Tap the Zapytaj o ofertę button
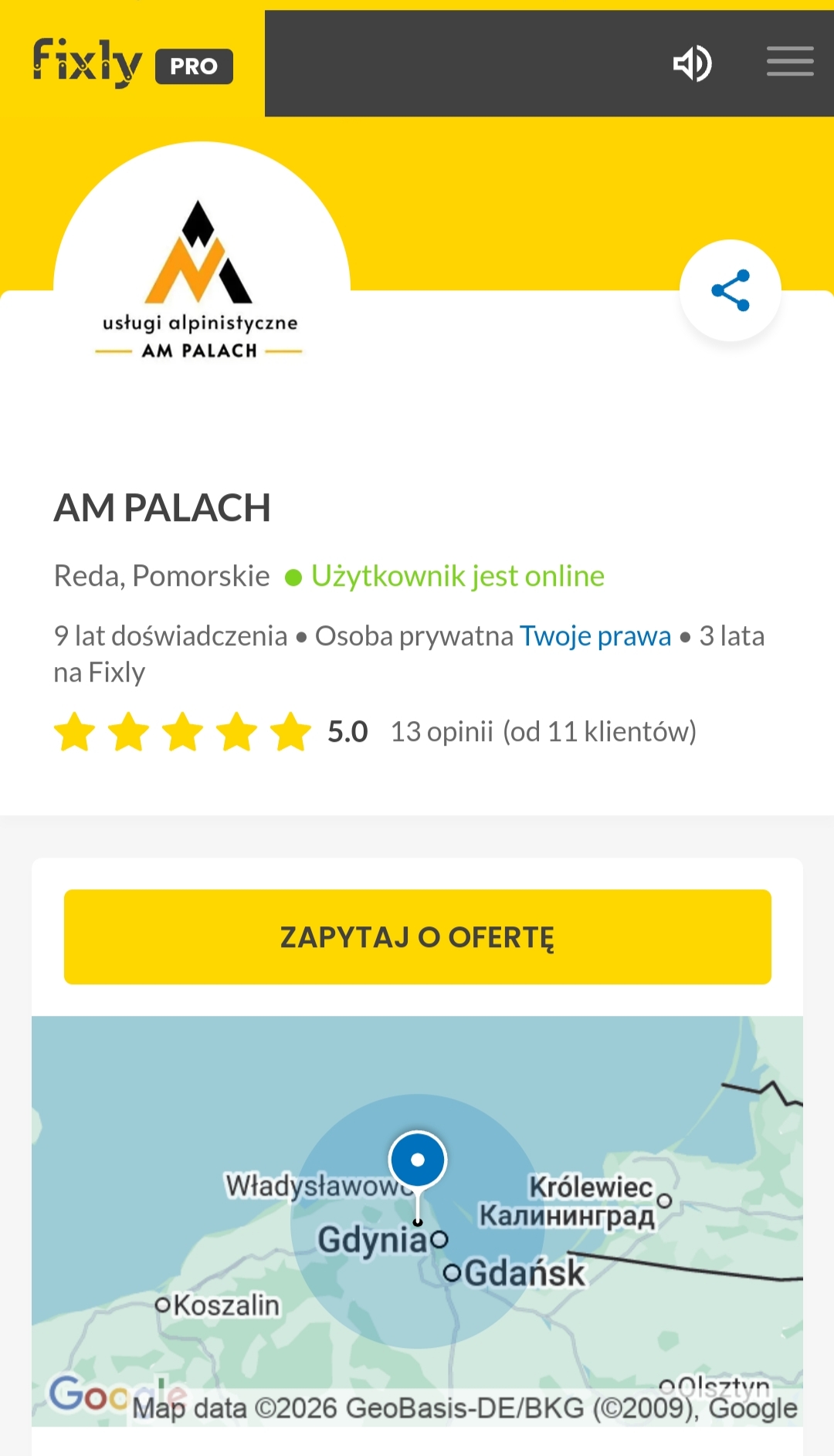Image resolution: width=834 pixels, height=1456 pixels. point(417,936)
